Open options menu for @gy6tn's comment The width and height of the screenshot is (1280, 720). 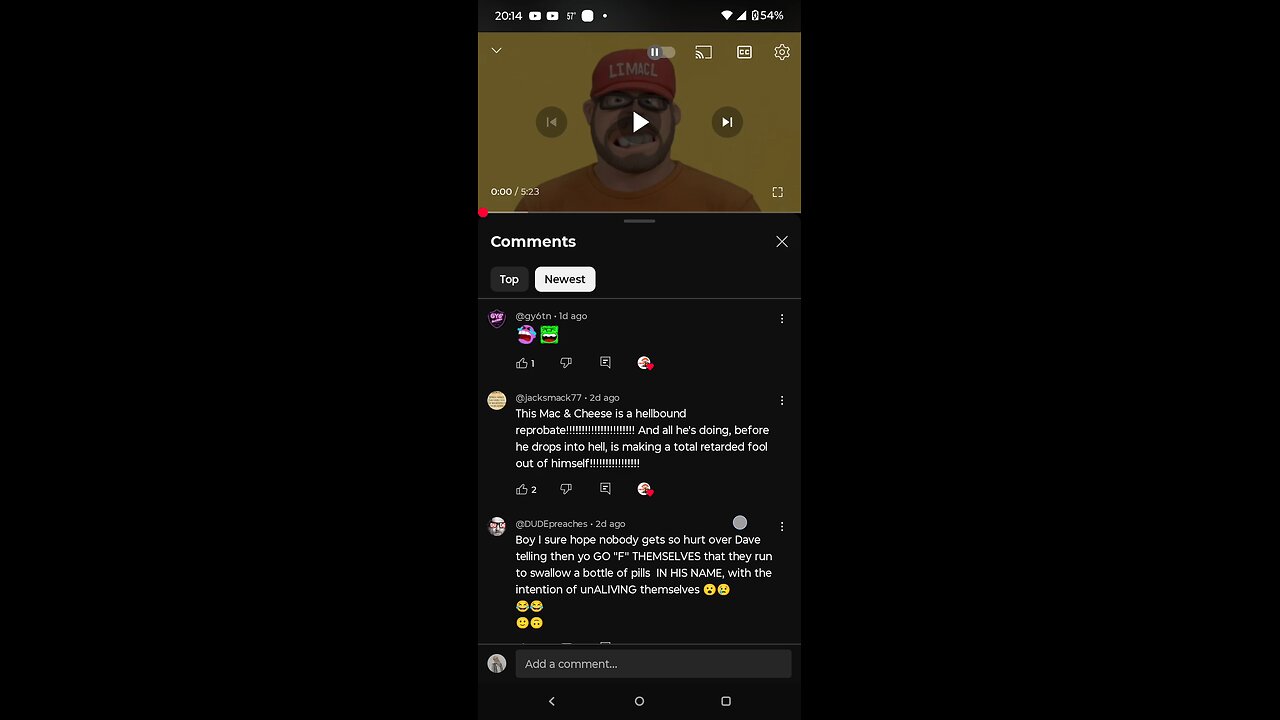pyautogui.click(x=782, y=319)
